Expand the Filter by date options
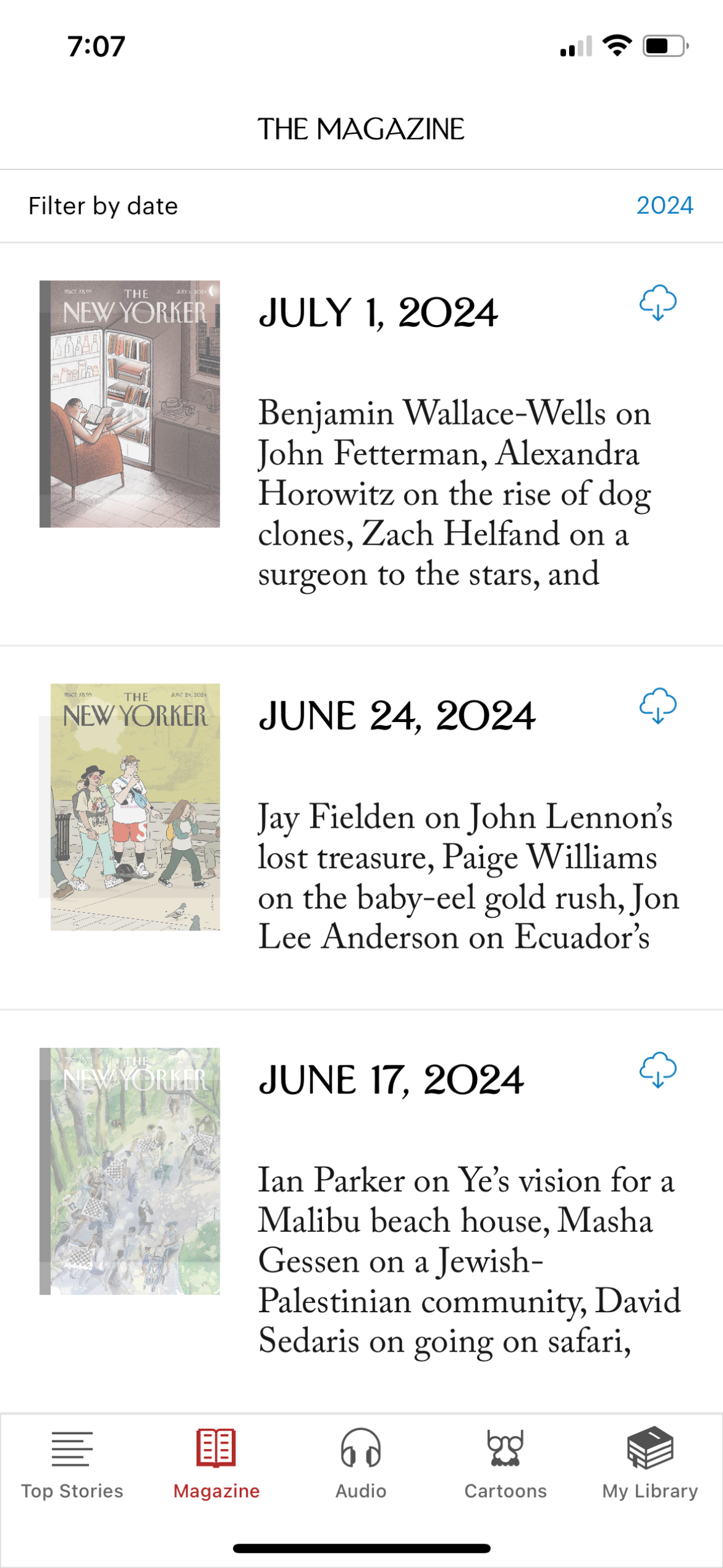723x1568 pixels. (103, 205)
